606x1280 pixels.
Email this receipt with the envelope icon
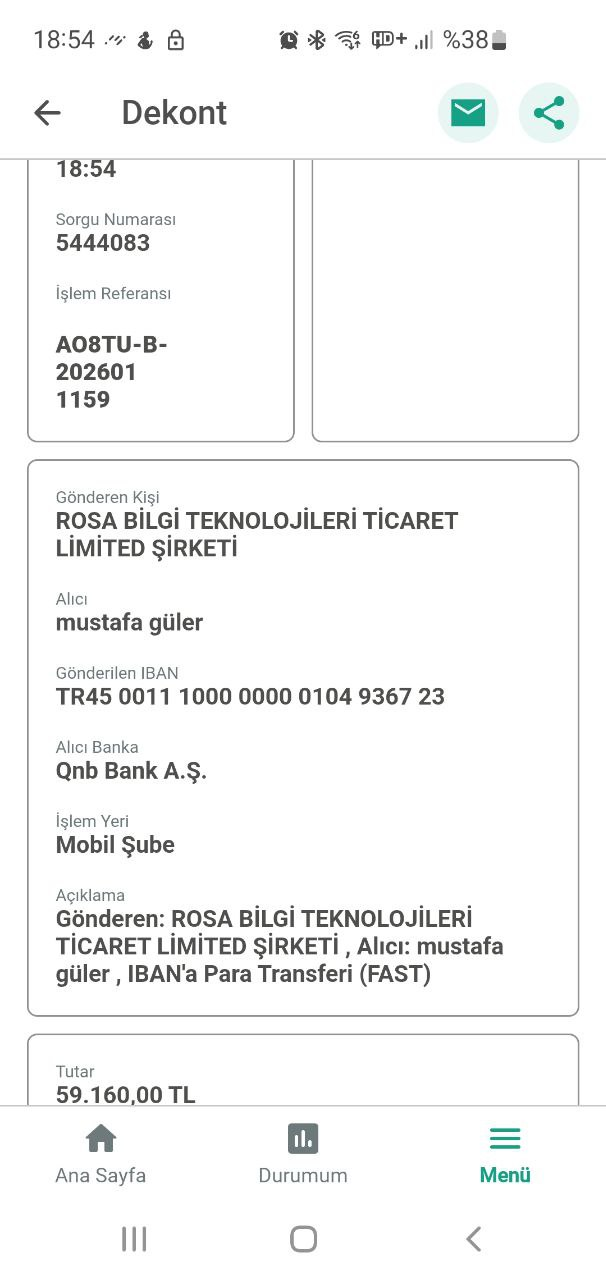(x=468, y=113)
